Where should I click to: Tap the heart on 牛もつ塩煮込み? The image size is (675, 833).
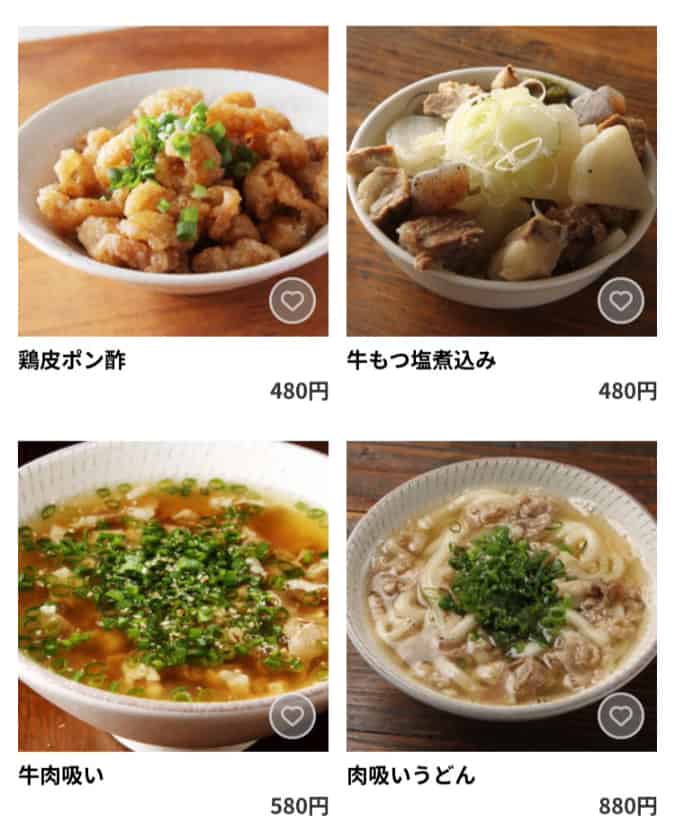(x=621, y=300)
